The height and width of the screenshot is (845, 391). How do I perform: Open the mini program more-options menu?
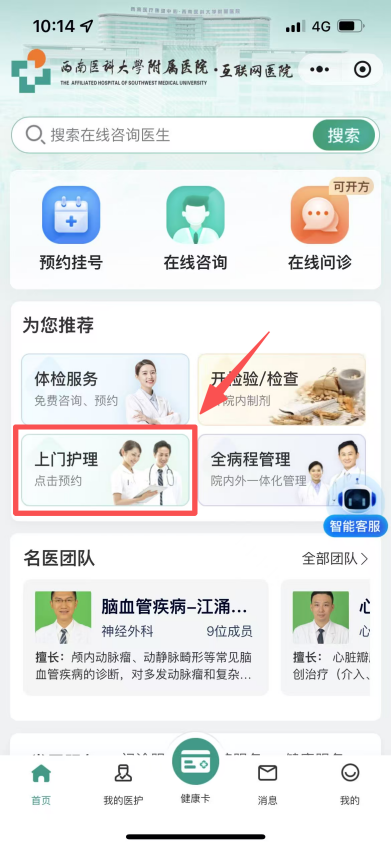pos(319,70)
